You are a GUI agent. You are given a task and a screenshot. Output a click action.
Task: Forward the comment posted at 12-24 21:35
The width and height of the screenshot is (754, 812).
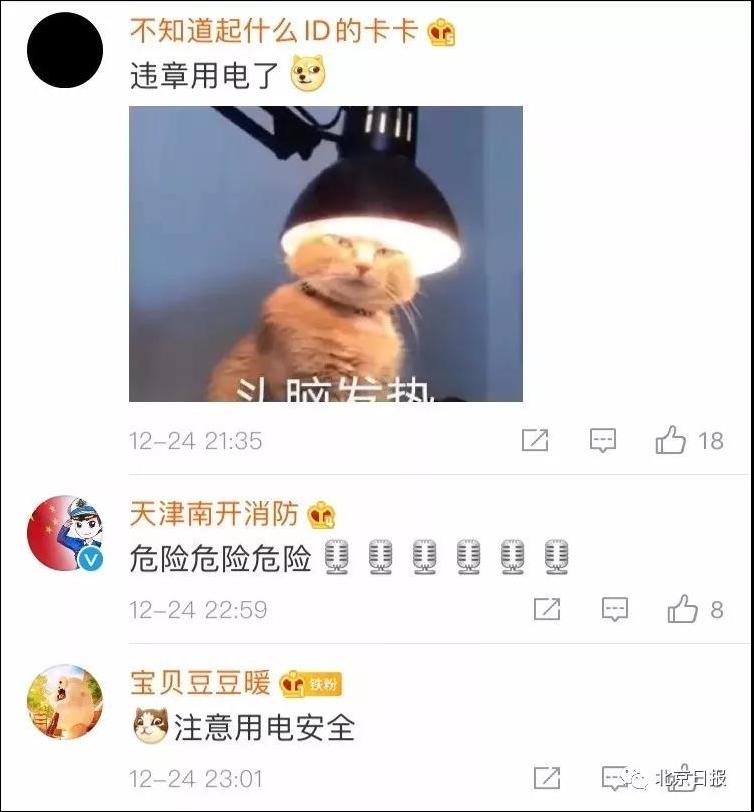coord(538,439)
